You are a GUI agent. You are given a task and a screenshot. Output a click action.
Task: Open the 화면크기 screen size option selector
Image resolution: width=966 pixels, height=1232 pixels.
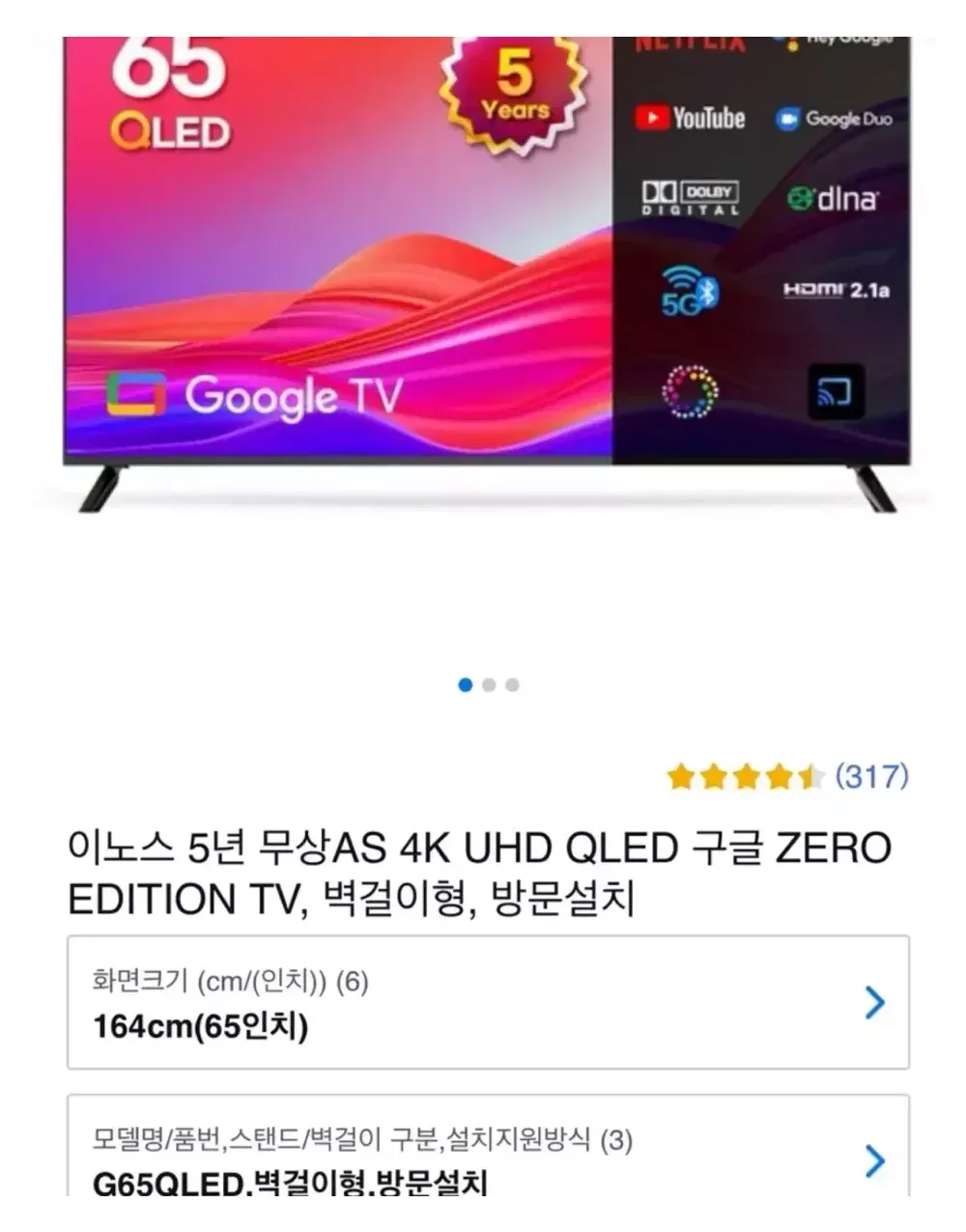pos(488,1002)
